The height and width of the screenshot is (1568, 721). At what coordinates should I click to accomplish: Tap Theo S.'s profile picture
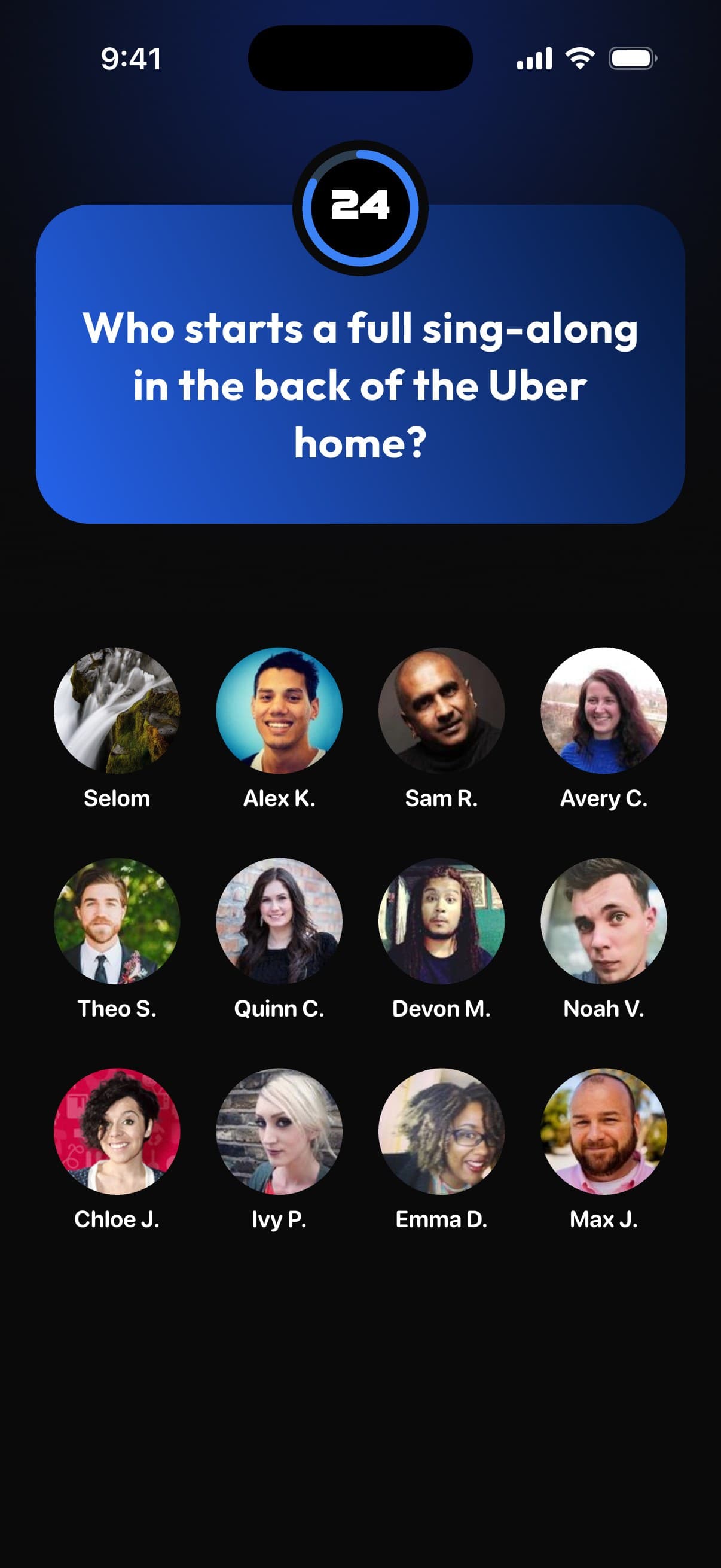(x=117, y=921)
